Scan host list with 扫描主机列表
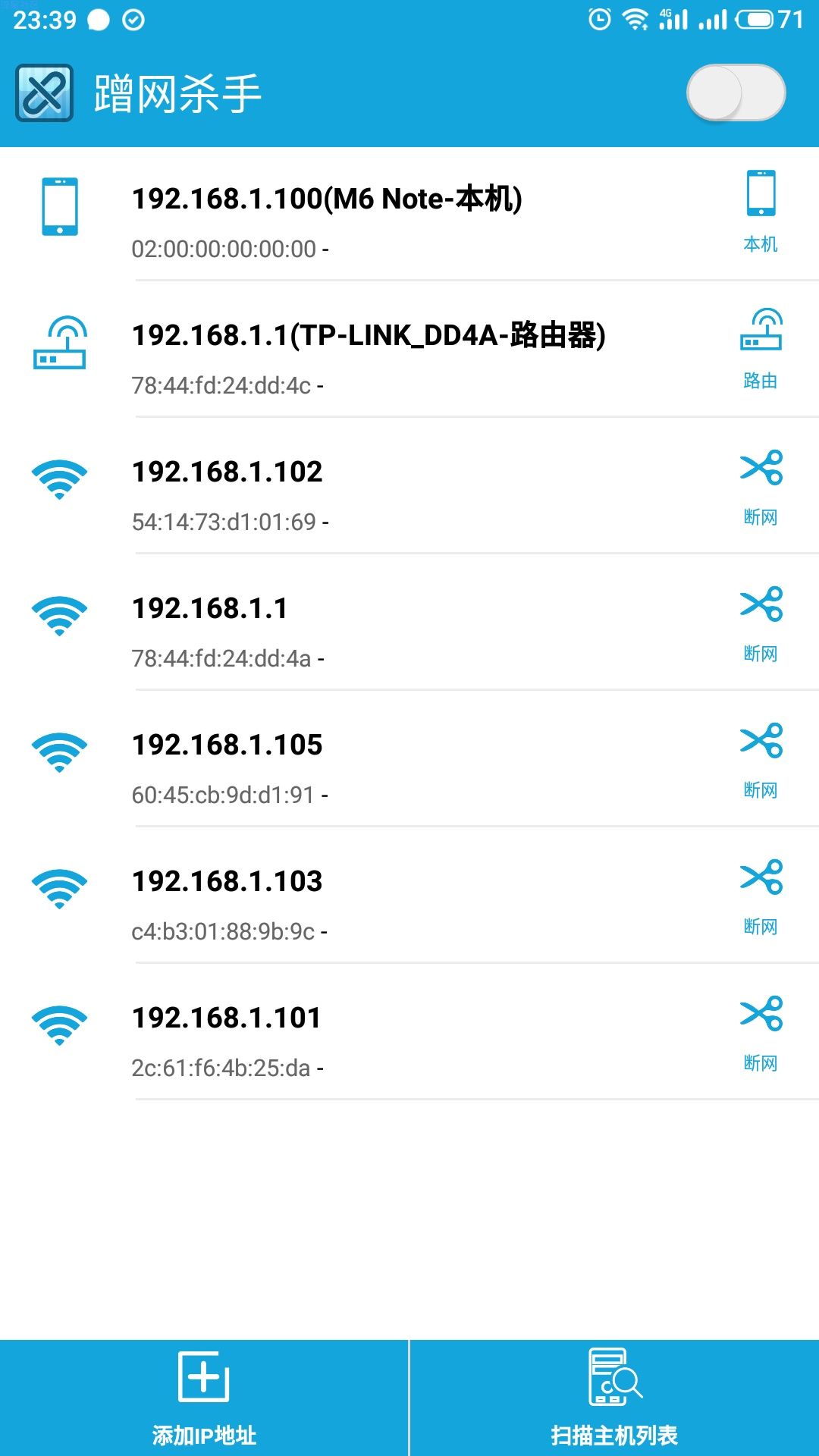Screen dimensions: 819x1456 614,1398
